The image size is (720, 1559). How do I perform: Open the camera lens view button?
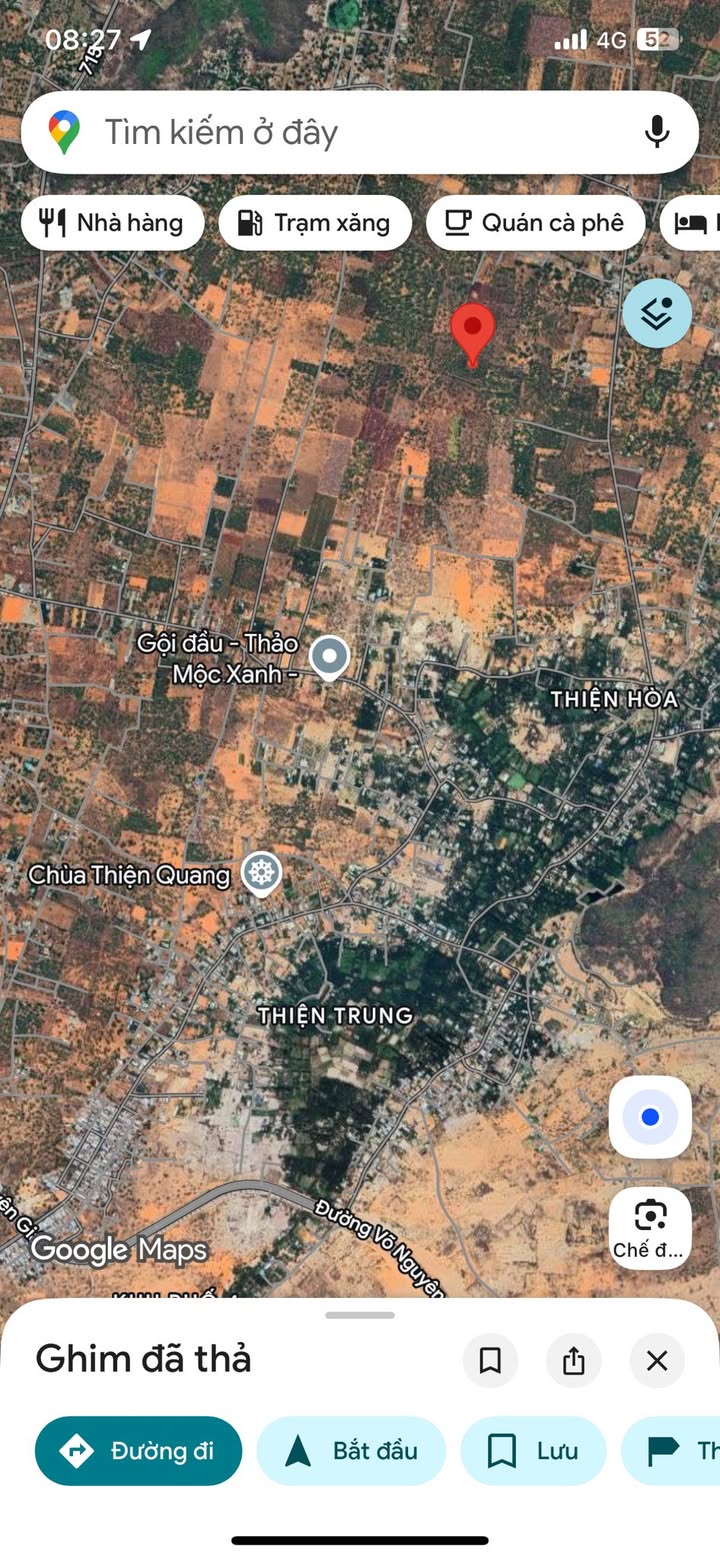[650, 1227]
